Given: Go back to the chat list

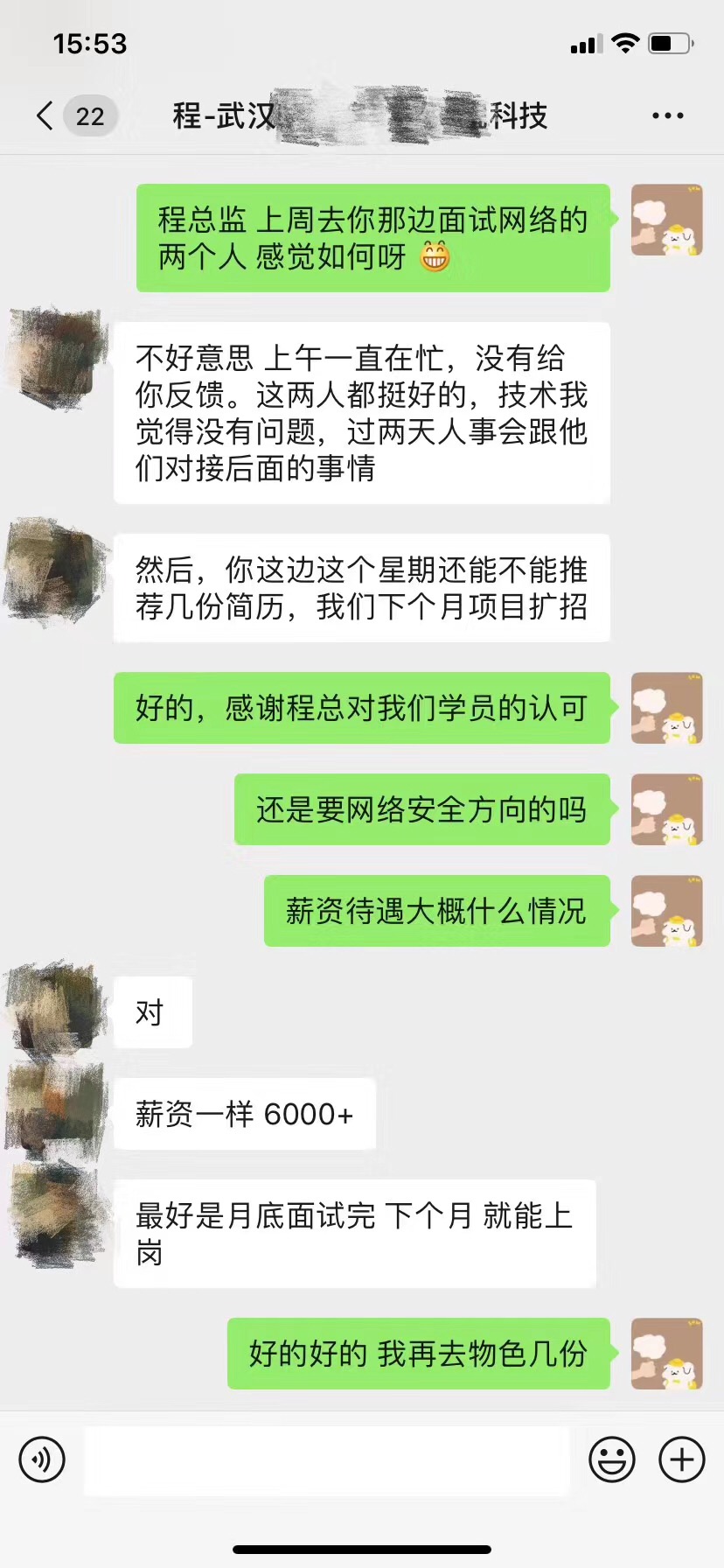Looking at the screenshot, I should click(45, 115).
